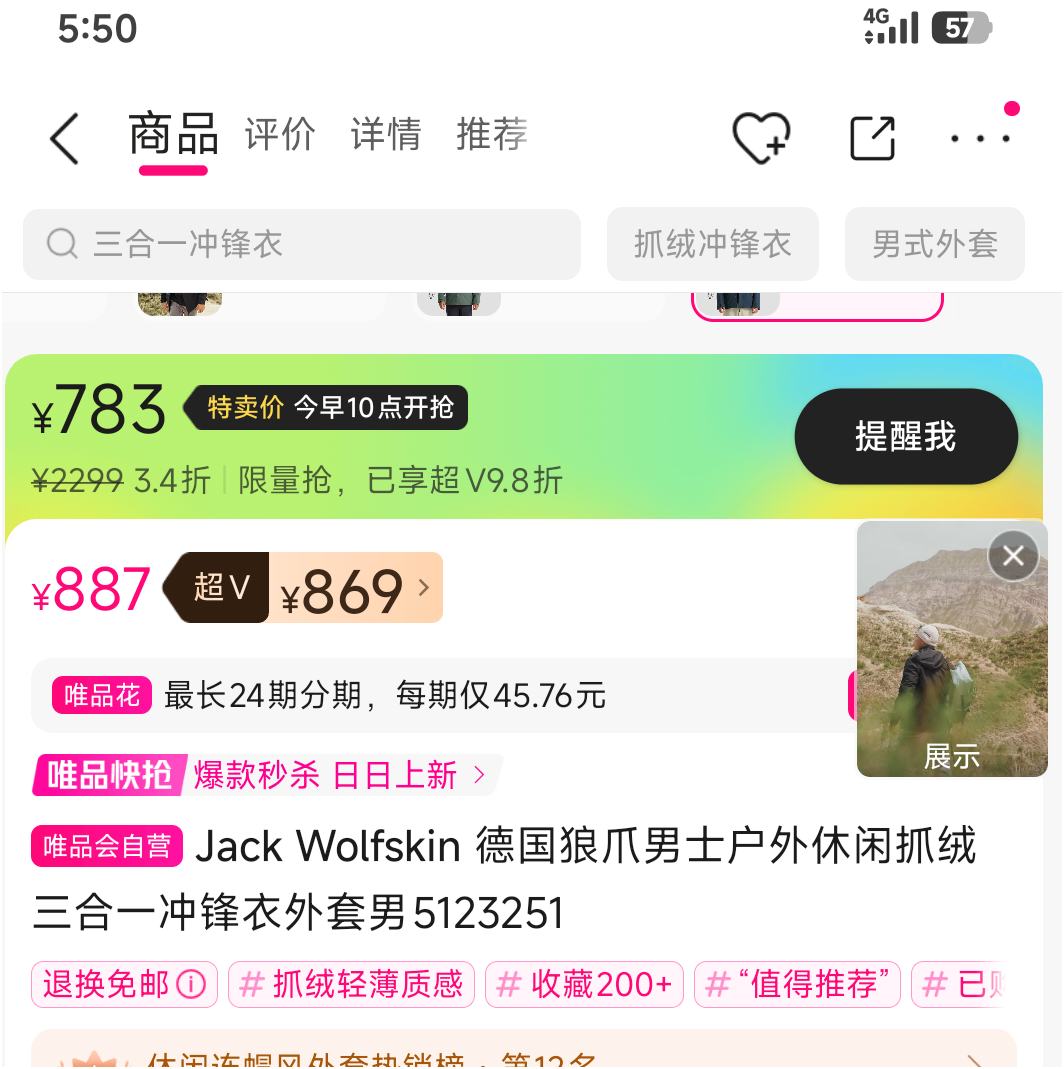This screenshot has height=1069, width=1064.
Task: Tap the #收藏200+ tag
Action: click(584, 984)
